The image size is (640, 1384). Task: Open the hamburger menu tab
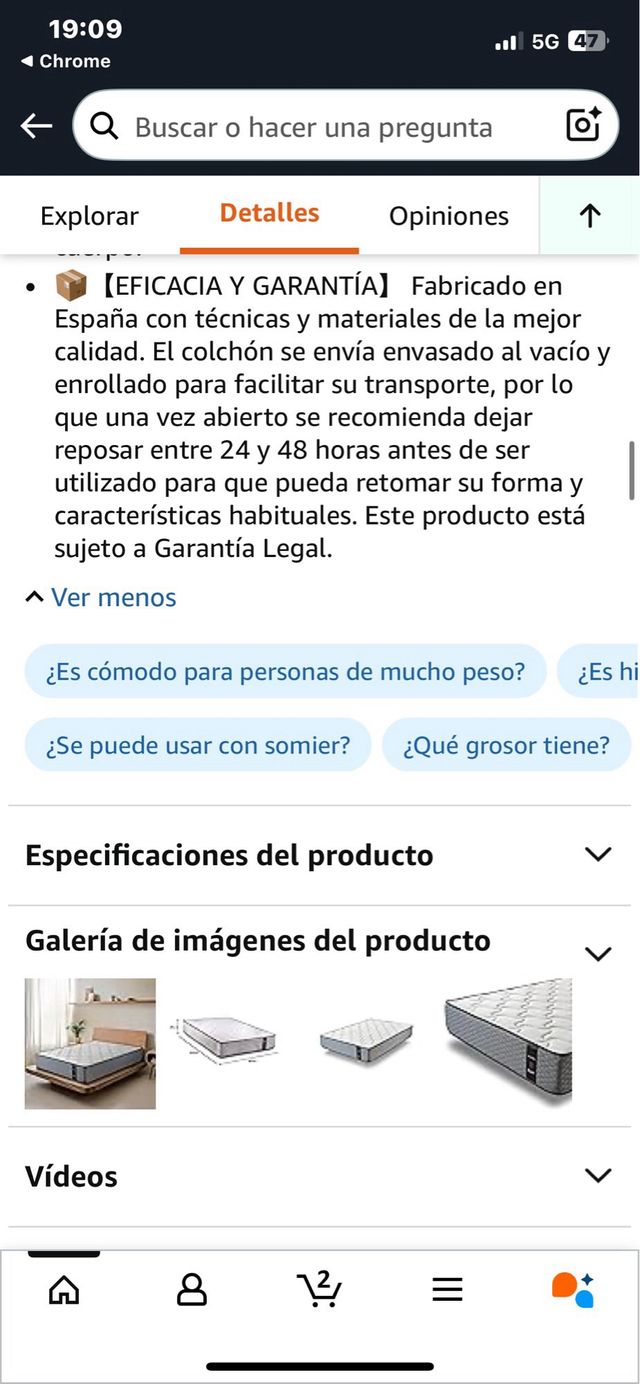pyautogui.click(x=447, y=1290)
